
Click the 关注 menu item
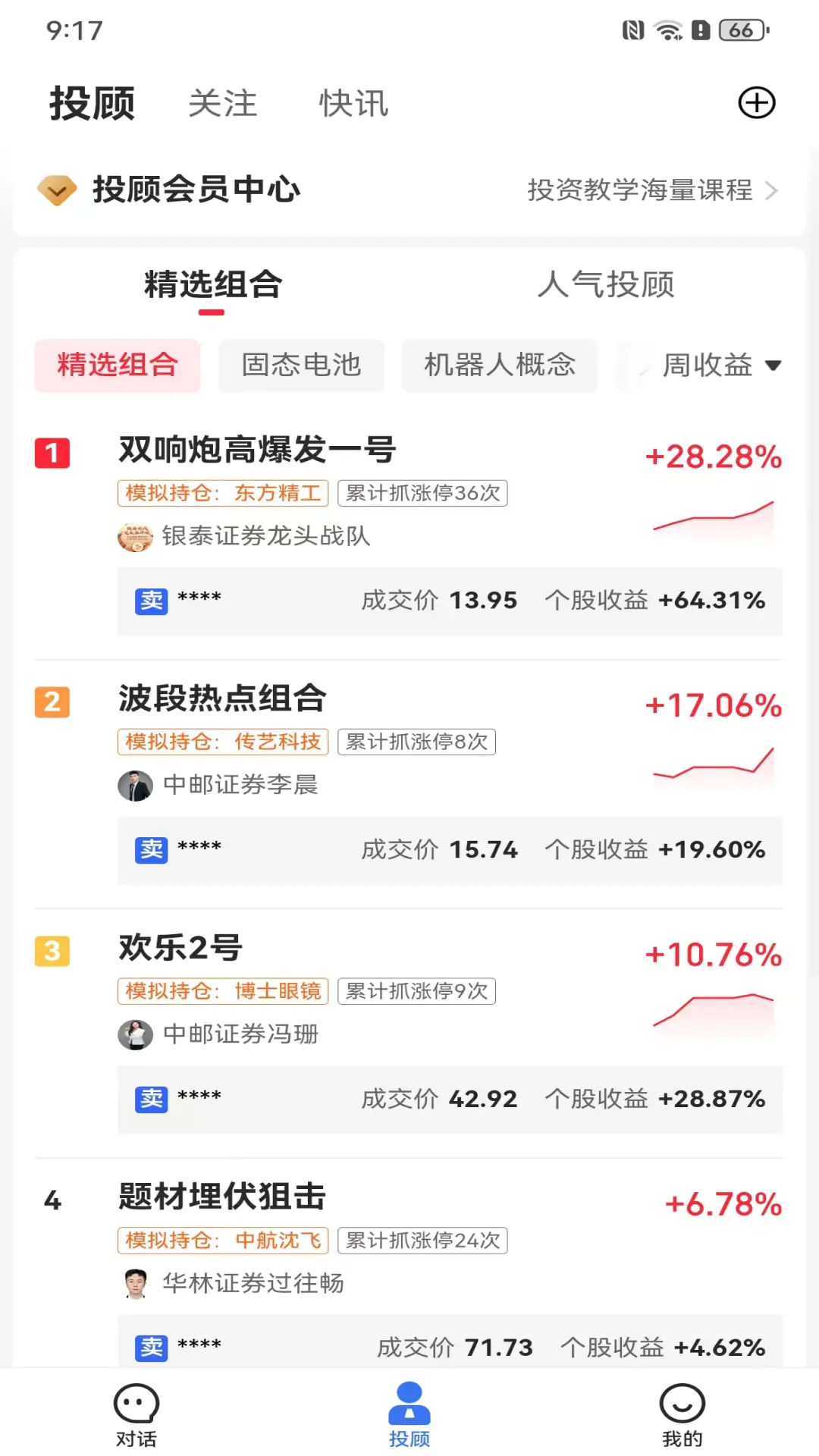click(x=223, y=103)
